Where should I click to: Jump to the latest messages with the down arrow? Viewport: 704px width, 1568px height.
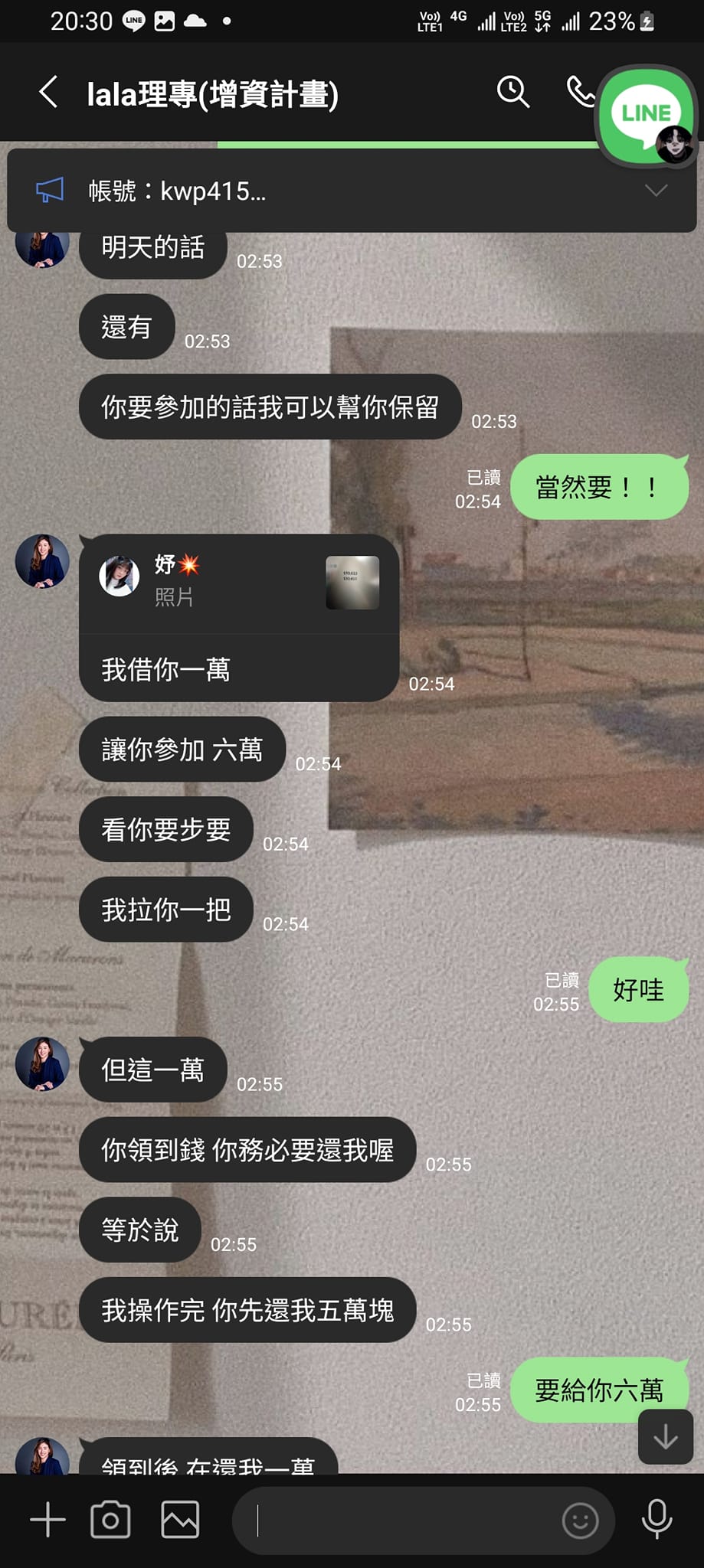point(665,1437)
